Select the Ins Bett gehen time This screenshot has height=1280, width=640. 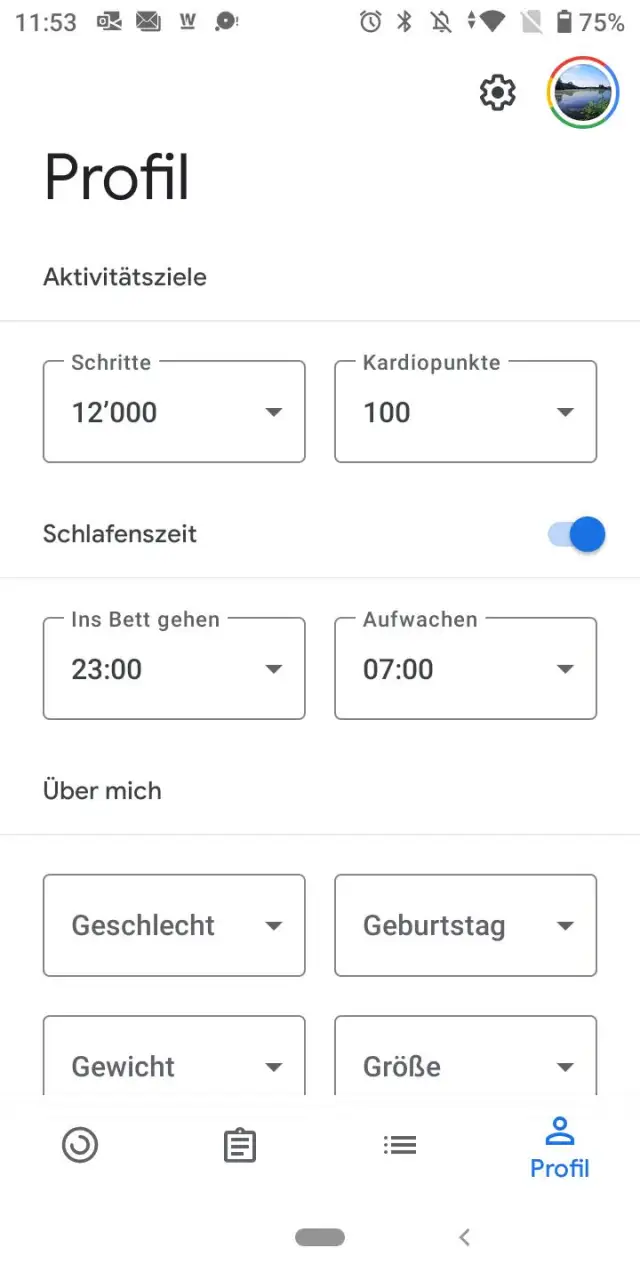point(174,669)
